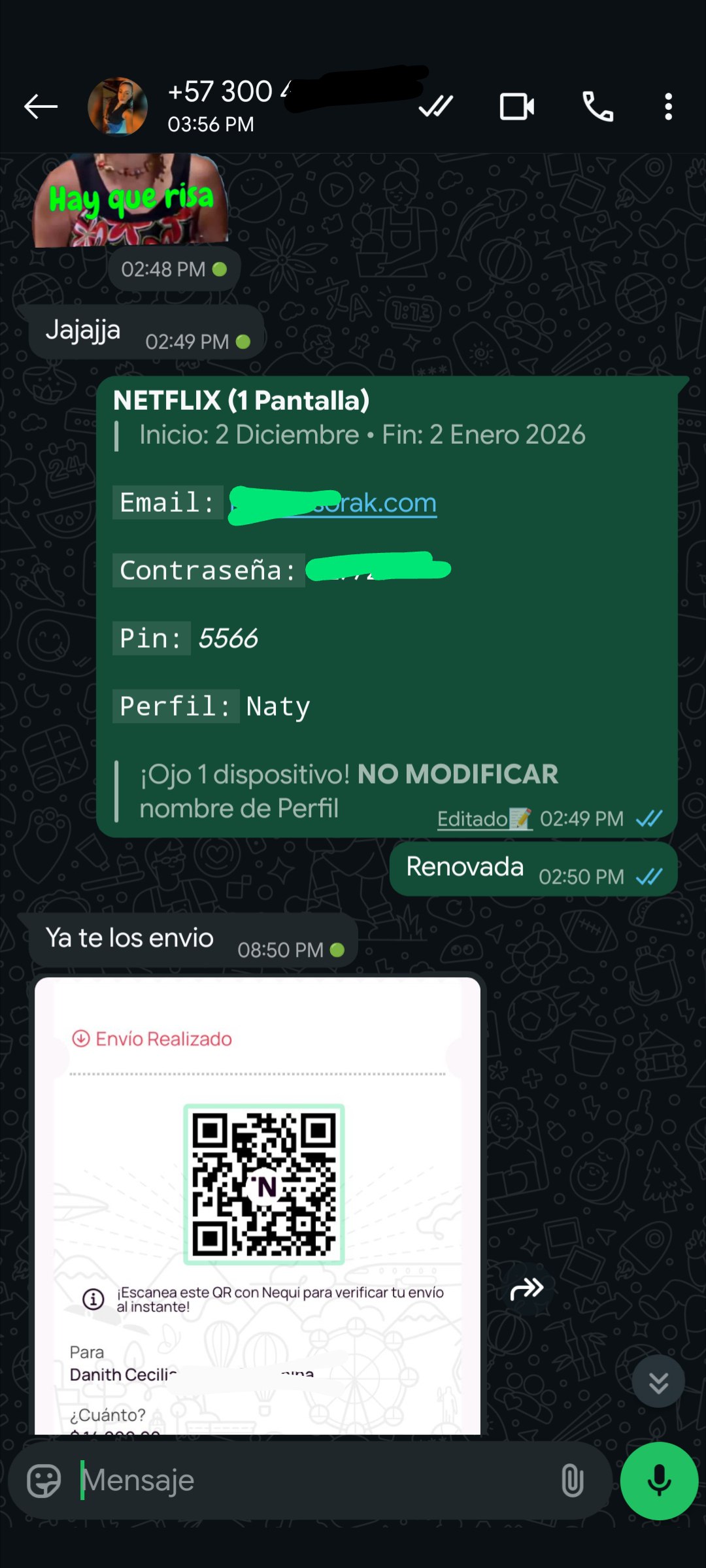
Task: Attach a file with the paperclip
Action: point(572,1480)
